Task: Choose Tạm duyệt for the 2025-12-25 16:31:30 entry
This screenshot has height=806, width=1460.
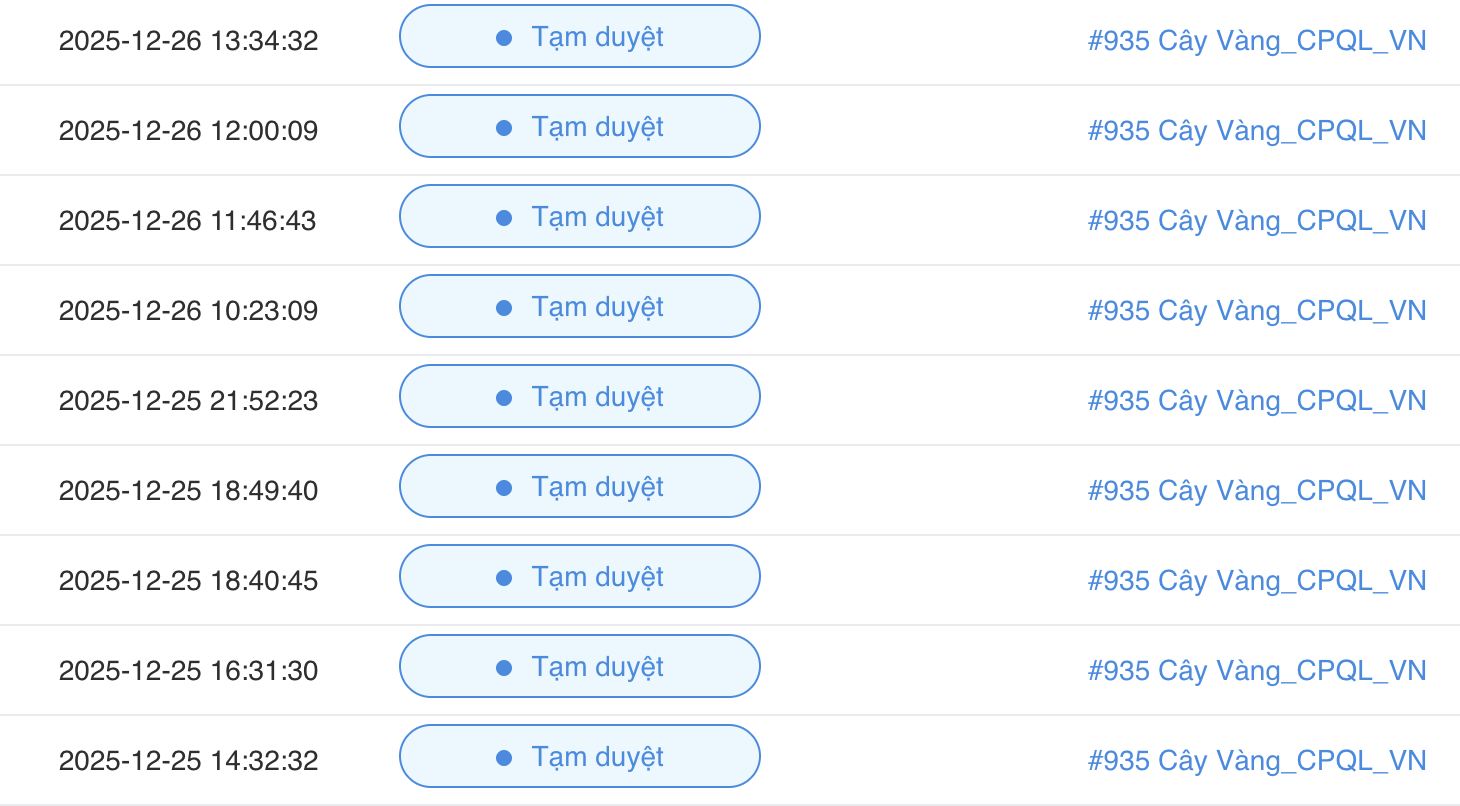Action: click(x=580, y=667)
